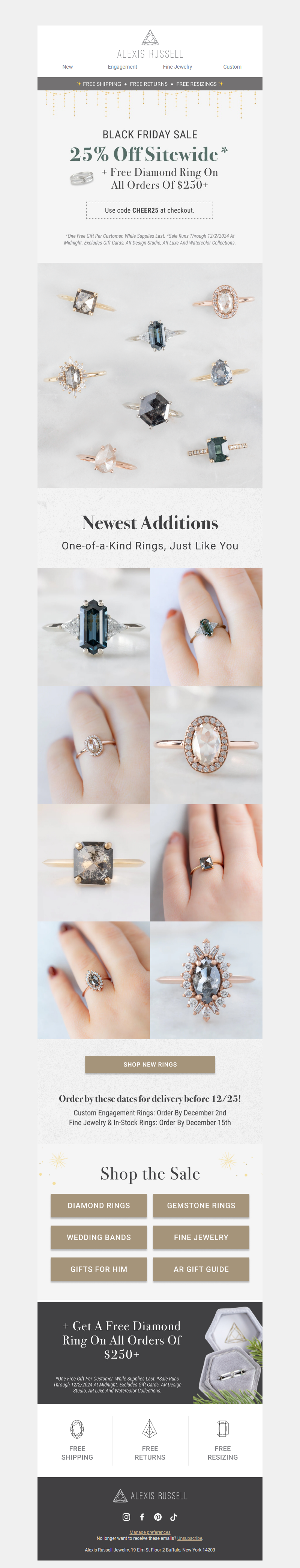Shop Gemstone Rings sale category

click(x=201, y=1205)
